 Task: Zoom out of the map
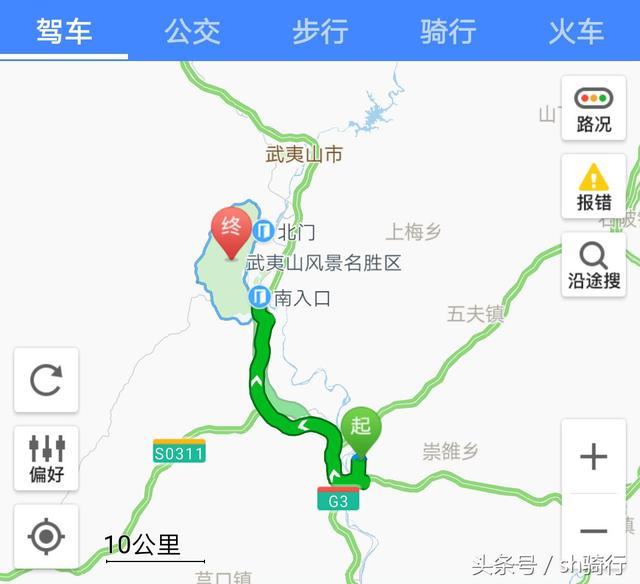[x=593, y=531]
